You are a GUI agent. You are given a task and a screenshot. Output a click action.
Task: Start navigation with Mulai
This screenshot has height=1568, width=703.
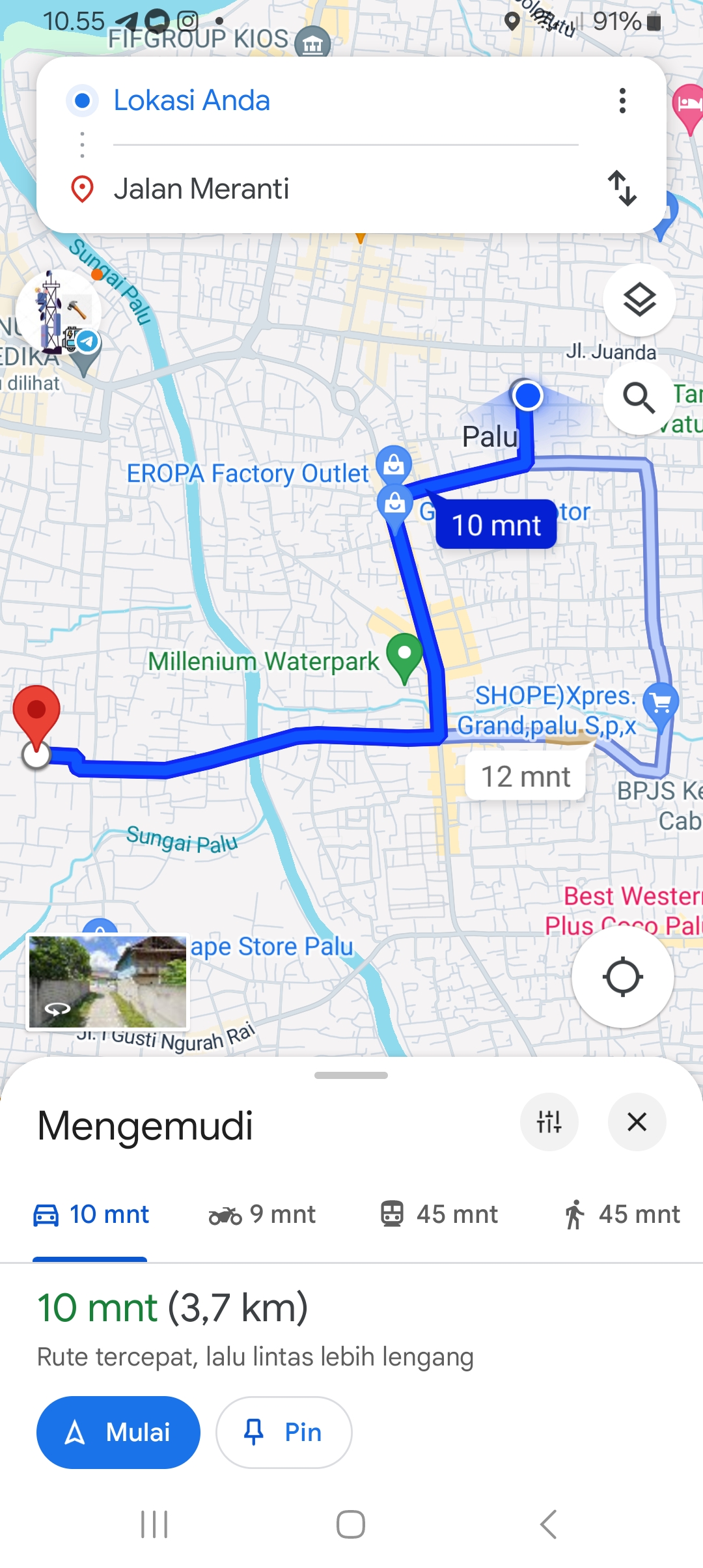point(118,1433)
